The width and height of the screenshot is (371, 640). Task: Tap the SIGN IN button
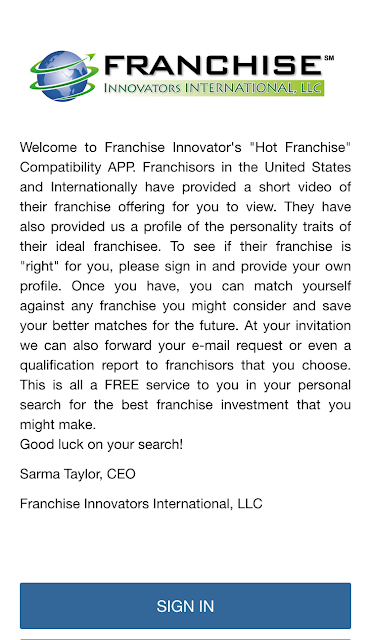coord(185,606)
